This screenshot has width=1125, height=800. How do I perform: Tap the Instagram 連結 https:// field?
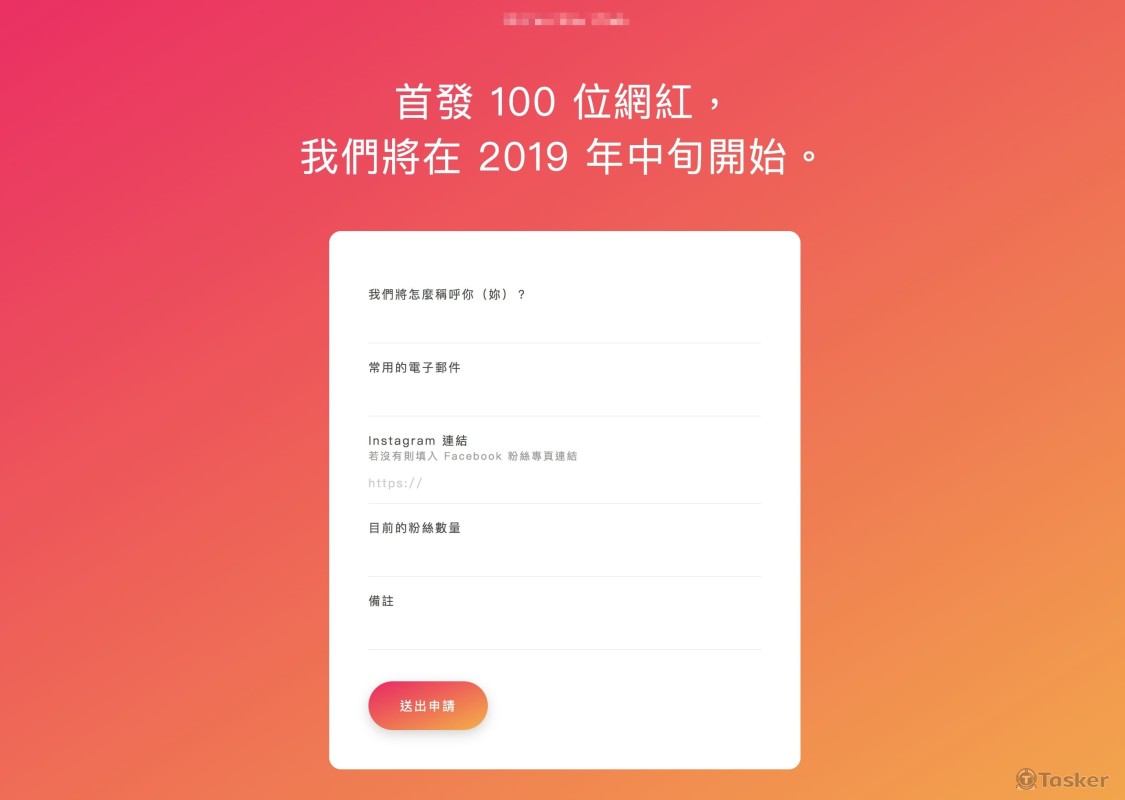(x=564, y=483)
